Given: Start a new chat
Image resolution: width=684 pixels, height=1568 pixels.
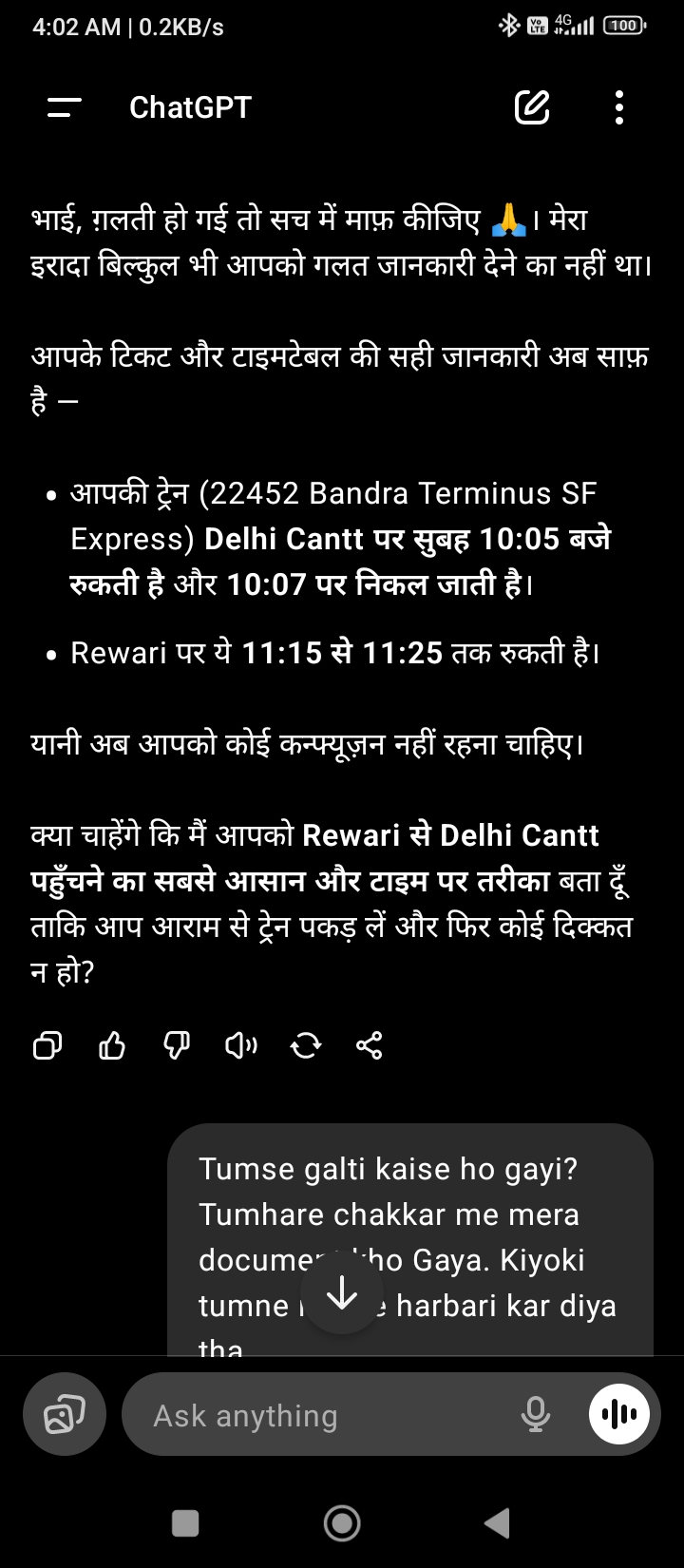Looking at the screenshot, I should (532, 107).
